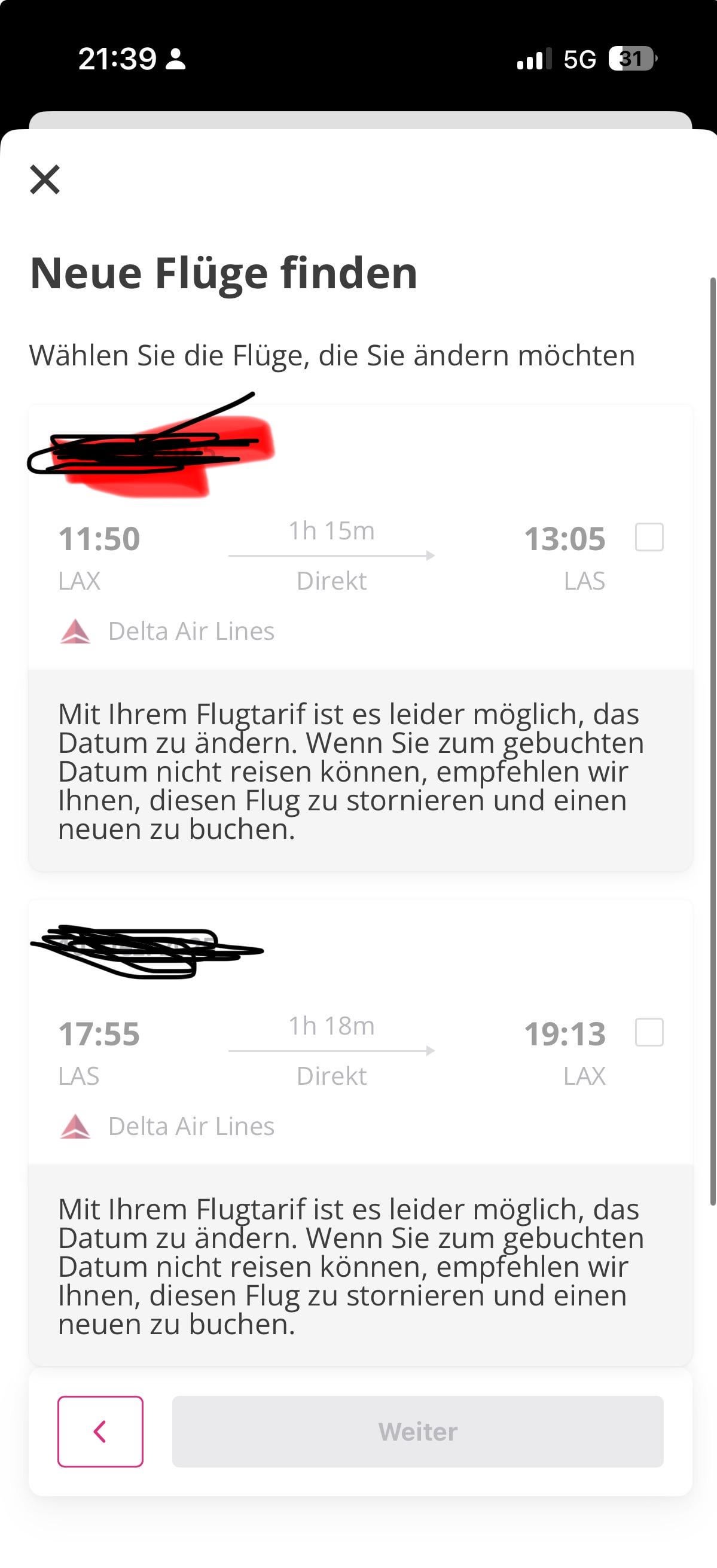Check the 17:55 LAS to LAX flight box
This screenshot has height=1568, width=717.
[649, 1032]
